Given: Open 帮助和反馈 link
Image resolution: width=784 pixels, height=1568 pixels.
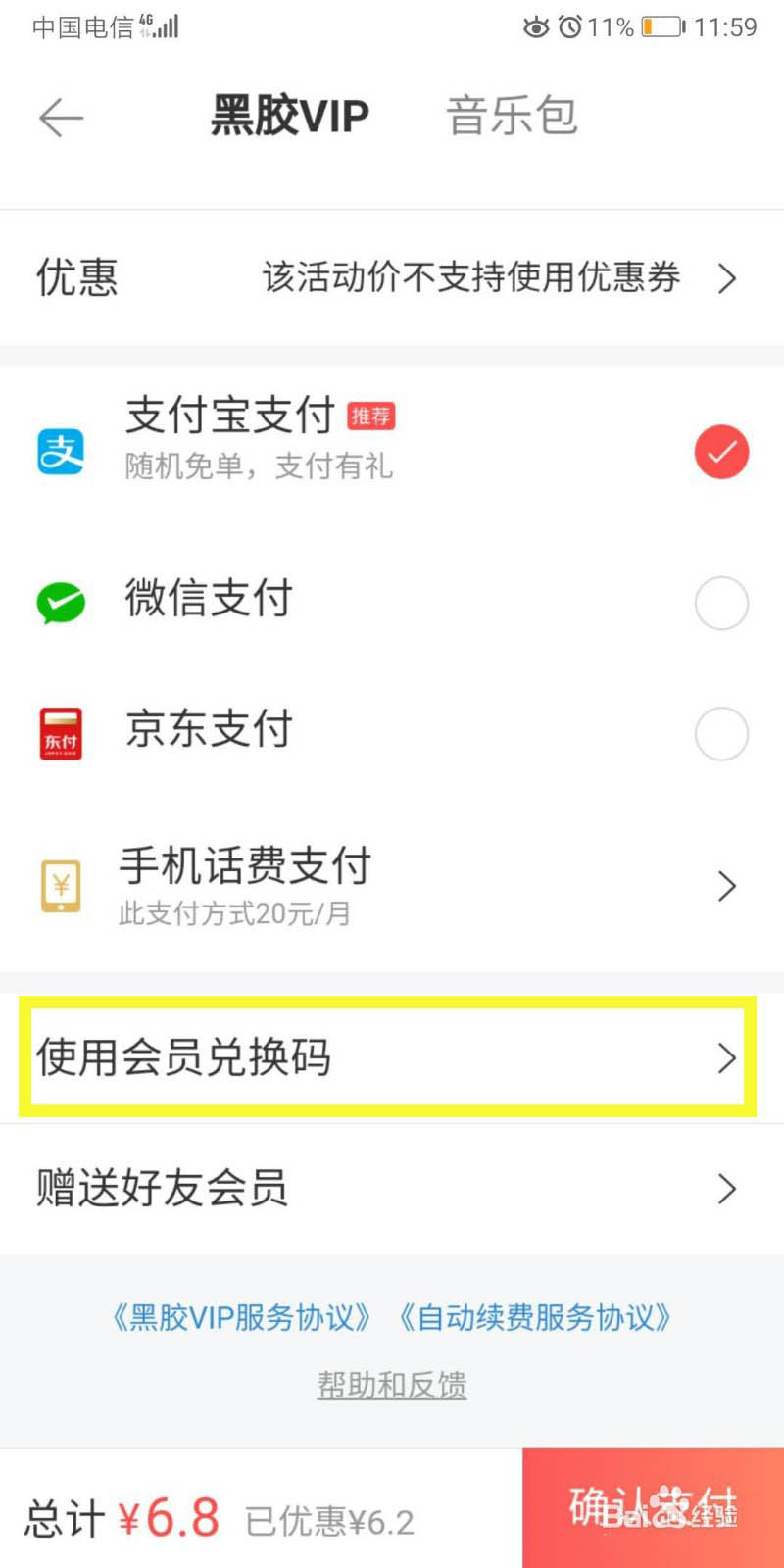Looking at the screenshot, I should [x=392, y=1385].
